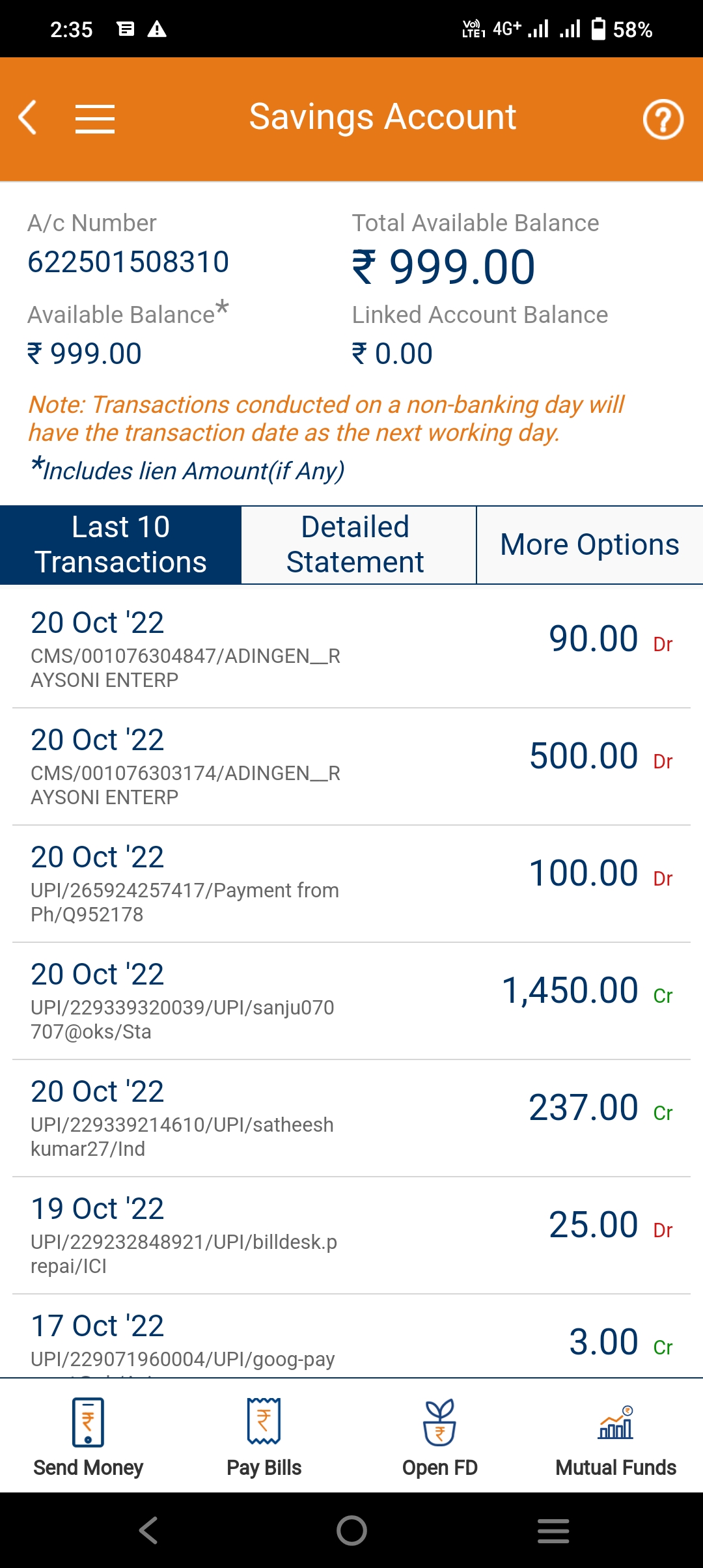This screenshot has width=703, height=1568.
Task: Open the hamburger menu
Action: (x=94, y=119)
